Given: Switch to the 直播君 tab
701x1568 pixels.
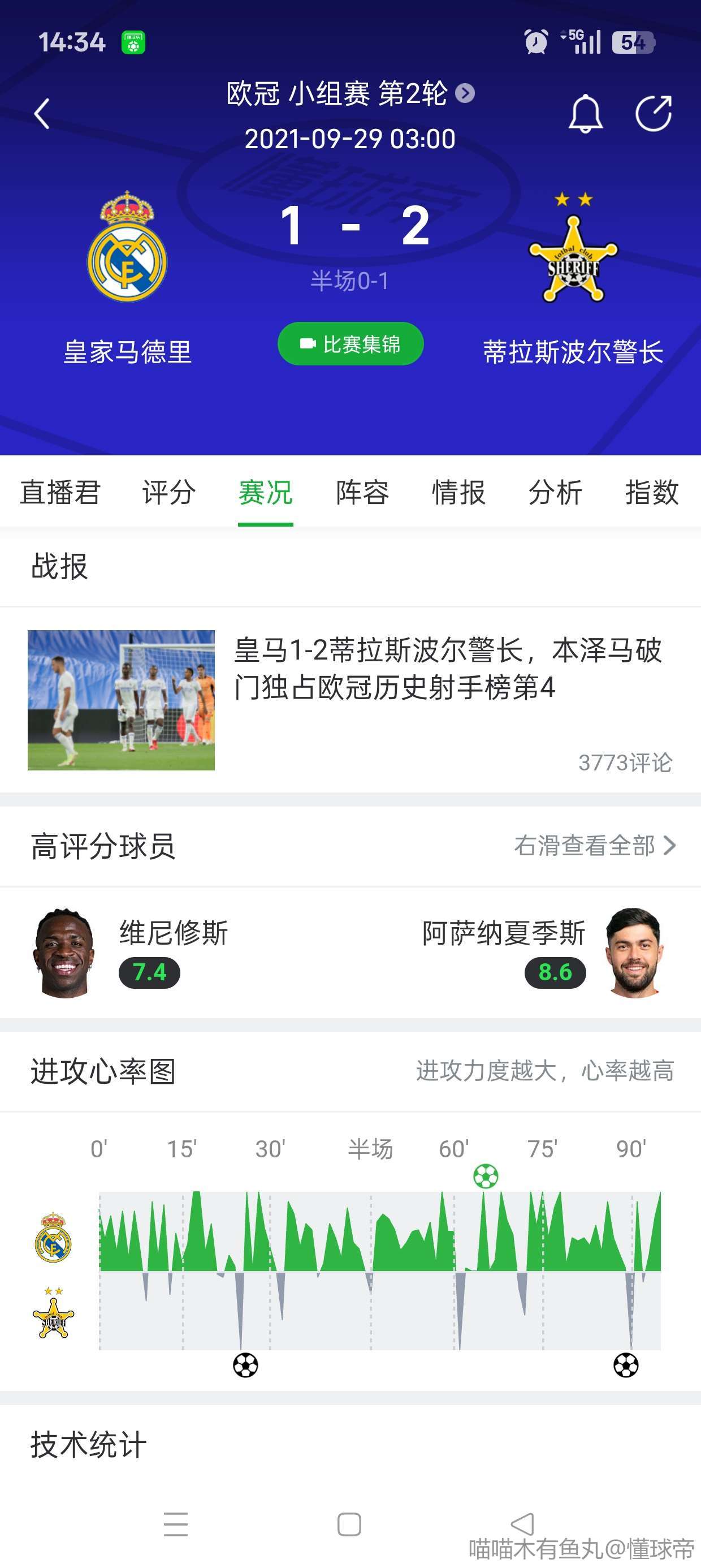Looking at the screenshot, I should point(59,493).
